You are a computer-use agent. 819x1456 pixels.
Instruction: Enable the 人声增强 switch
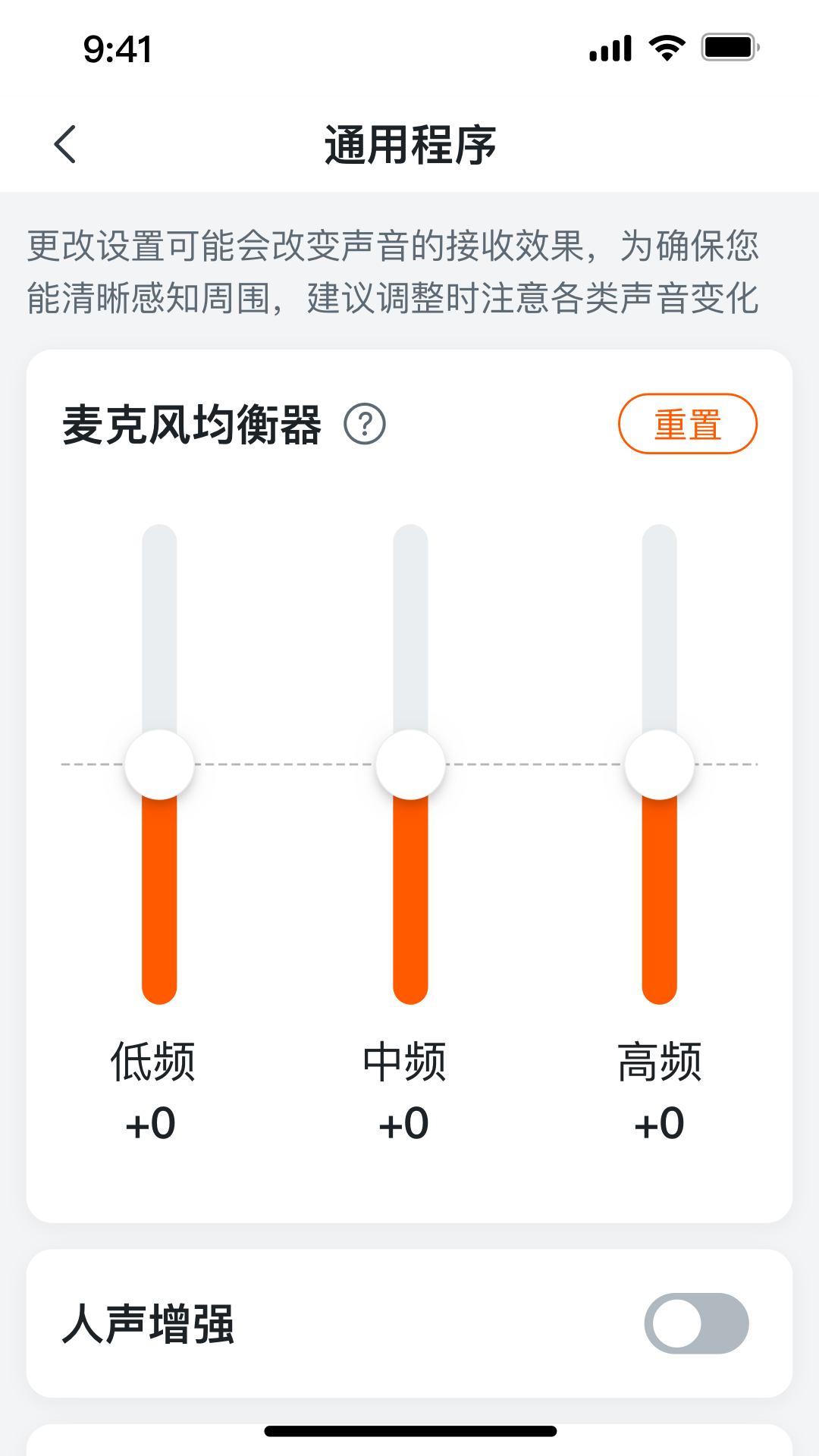coord(696,1323)
